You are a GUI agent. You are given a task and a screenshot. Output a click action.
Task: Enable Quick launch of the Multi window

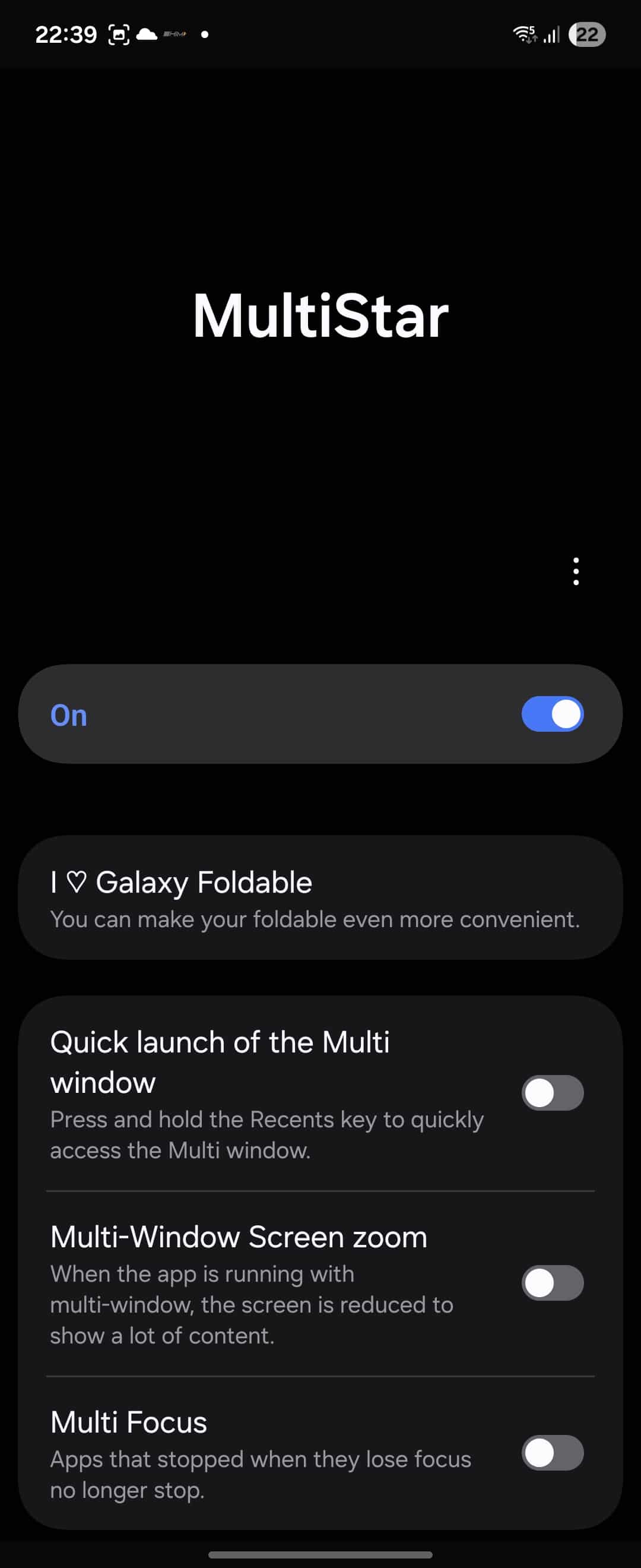point(552,1093)
